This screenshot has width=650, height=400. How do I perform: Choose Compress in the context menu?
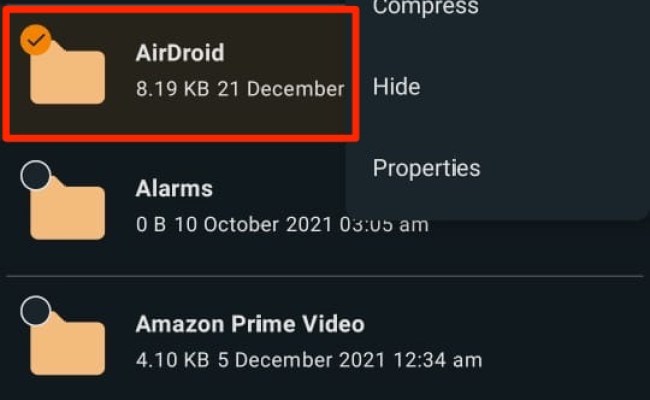[x=425, y=8]
